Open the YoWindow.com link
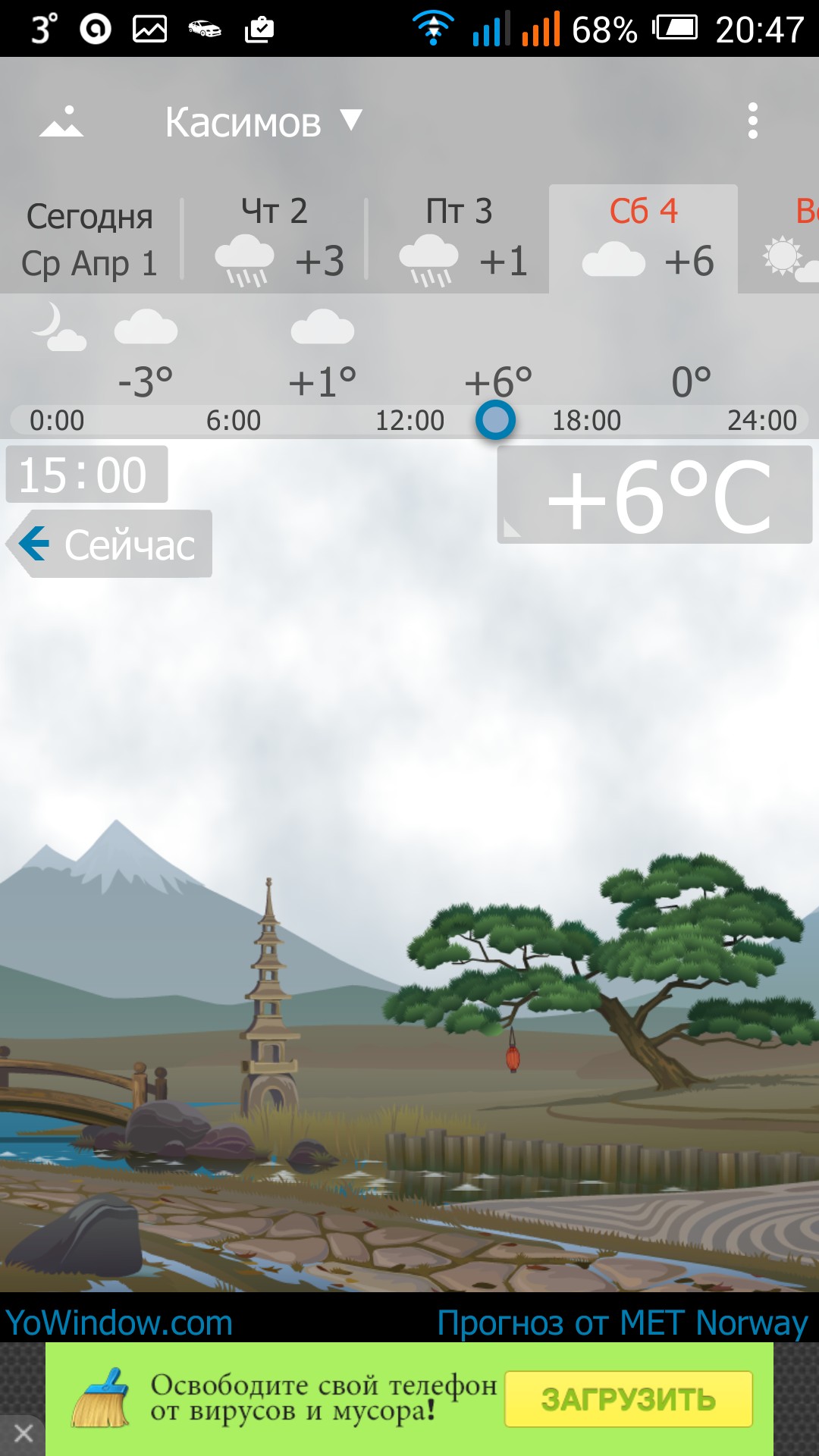Viewport: 819px width, 1456px height. pos(119,1323)
